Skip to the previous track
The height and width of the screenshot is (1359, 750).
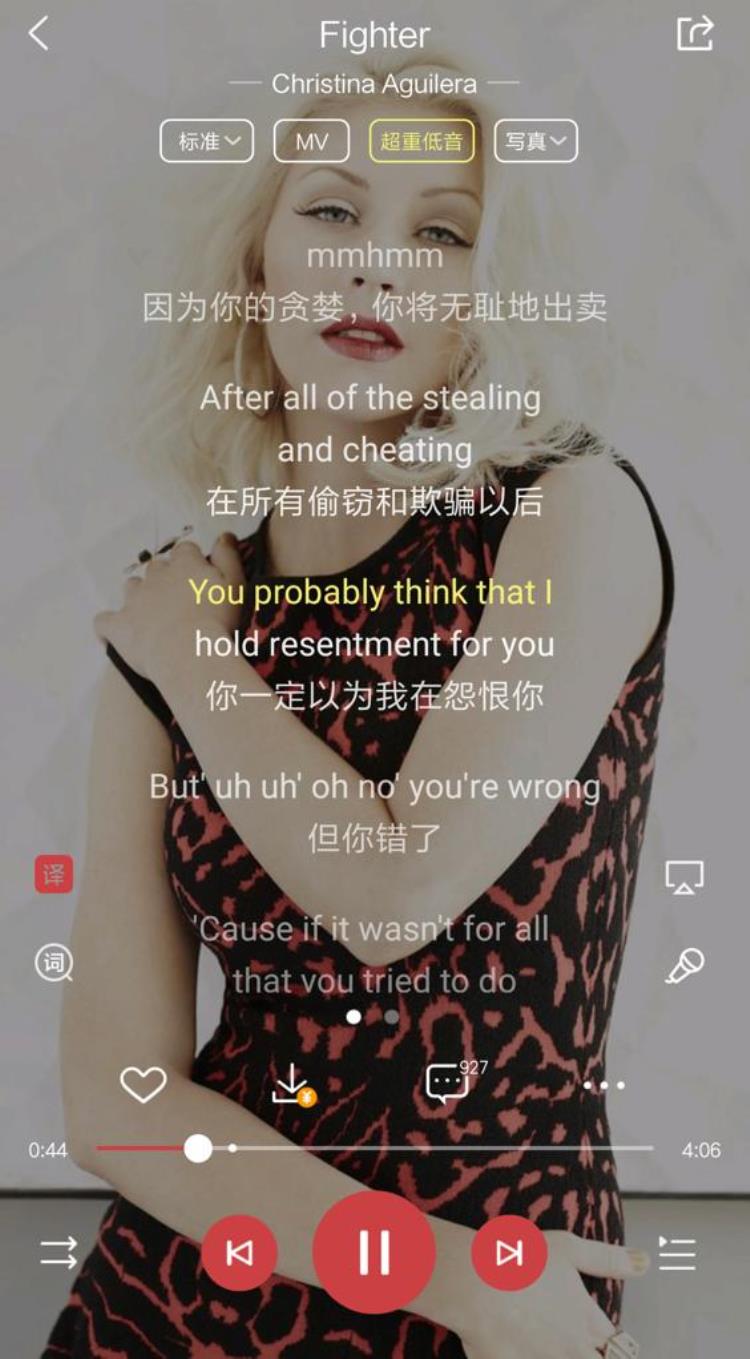pos(239,1253)
